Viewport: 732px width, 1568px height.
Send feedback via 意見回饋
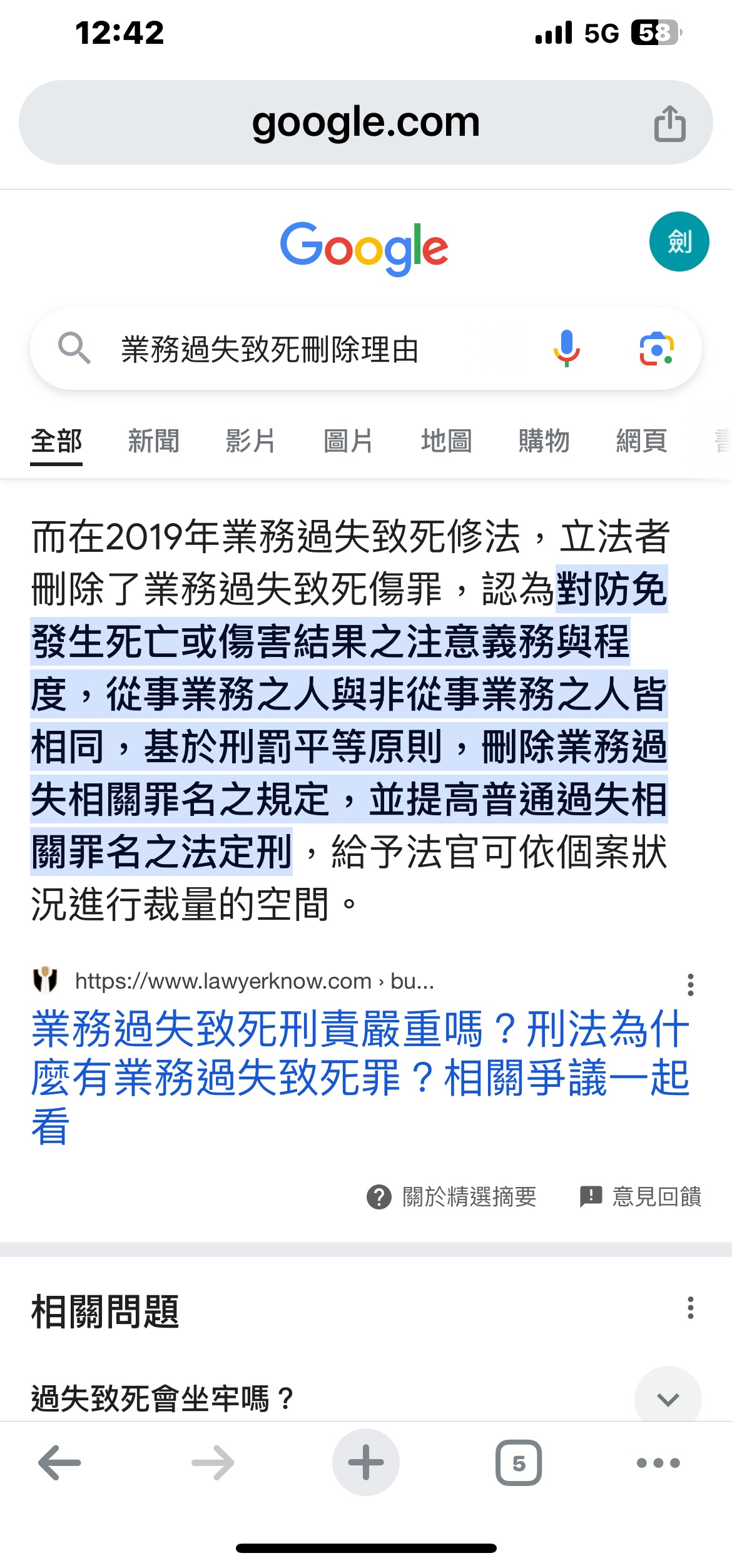(x=641, y=1196)
